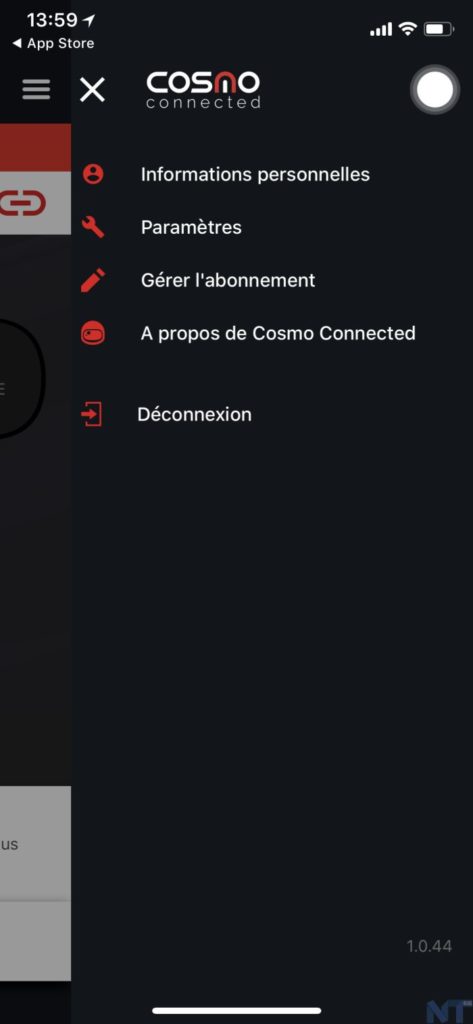Tap Déconnexion to log out

(194, 415)
